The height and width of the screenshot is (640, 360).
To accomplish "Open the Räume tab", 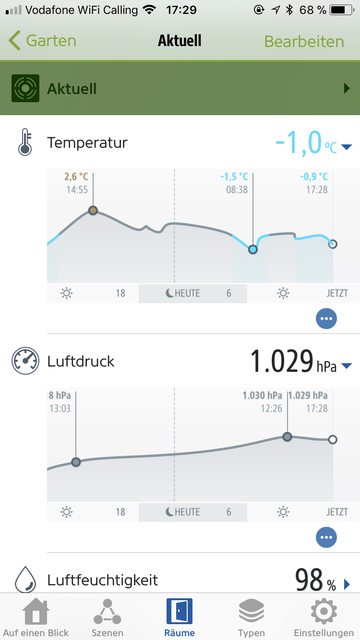I will coord(179,617).
